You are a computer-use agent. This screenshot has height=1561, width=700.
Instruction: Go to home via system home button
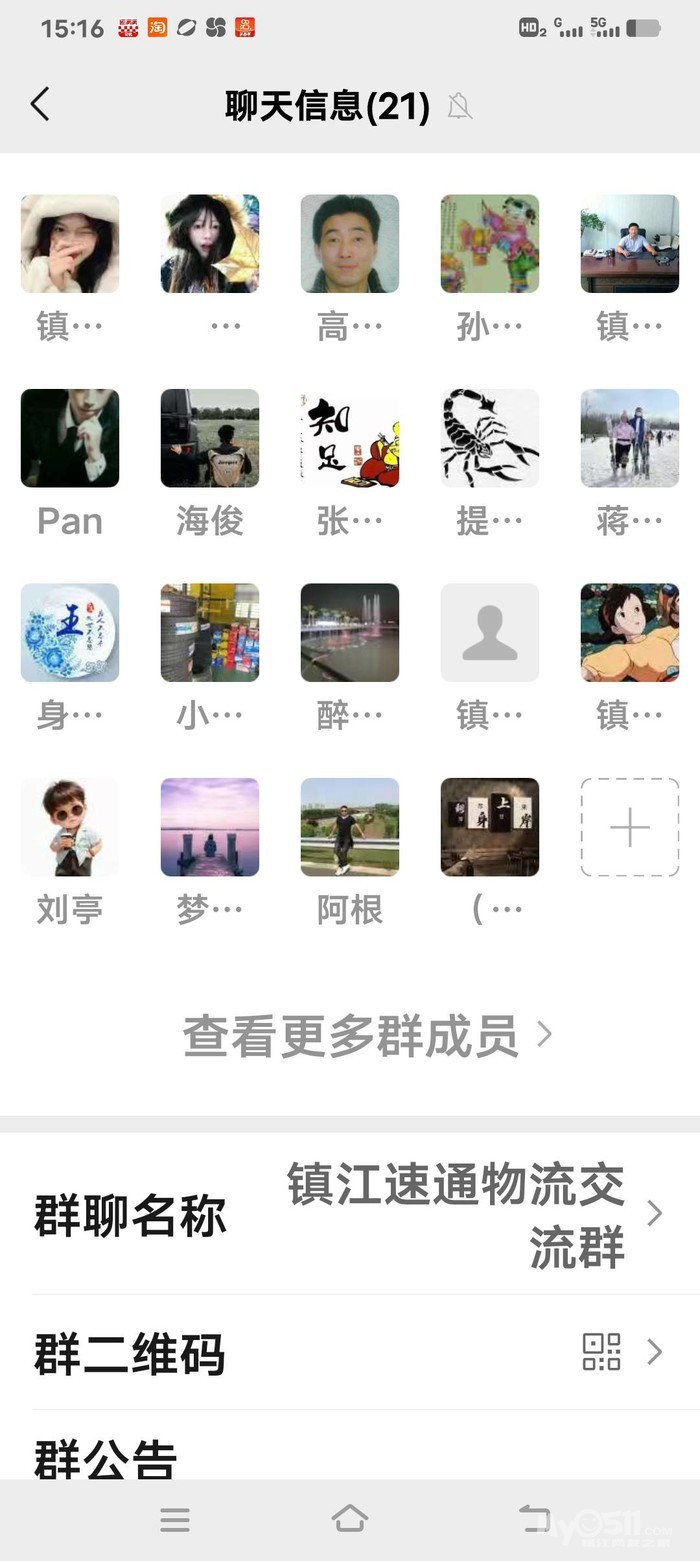349,1520
